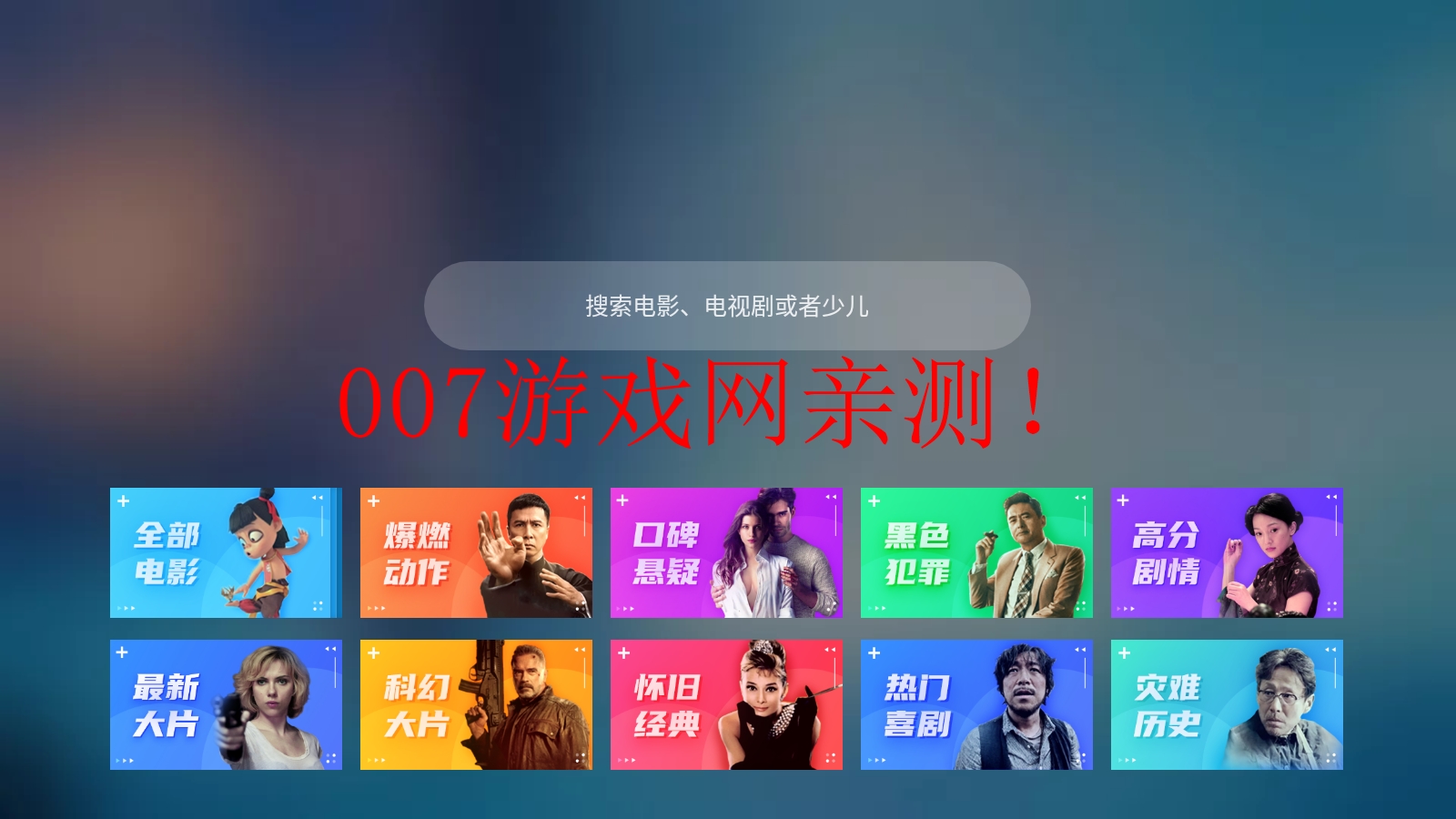The image size is (1456, 819).
Task: Select the 怀旧经典 category card
Action: click(x=725, y=704)
